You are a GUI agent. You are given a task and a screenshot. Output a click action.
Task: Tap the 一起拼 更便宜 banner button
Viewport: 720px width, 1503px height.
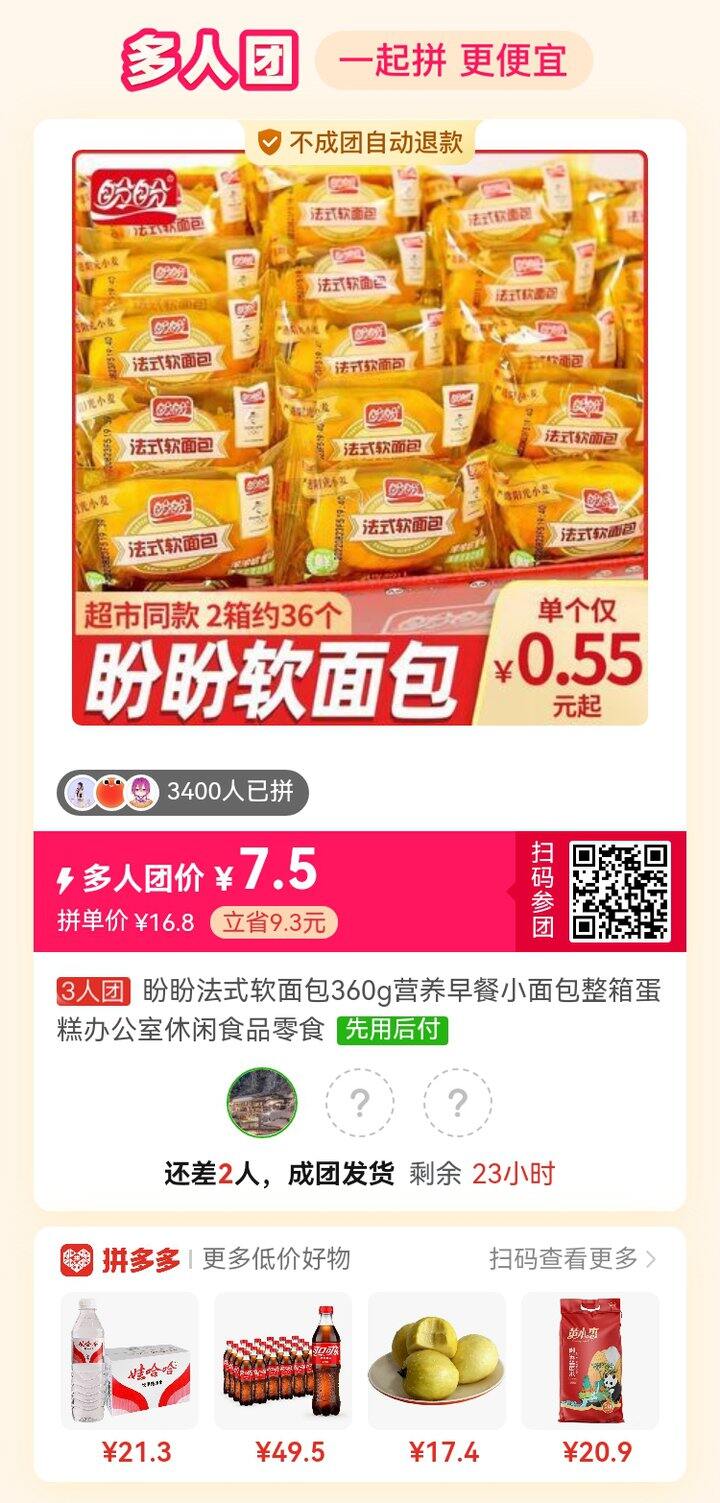pos(452,60)
